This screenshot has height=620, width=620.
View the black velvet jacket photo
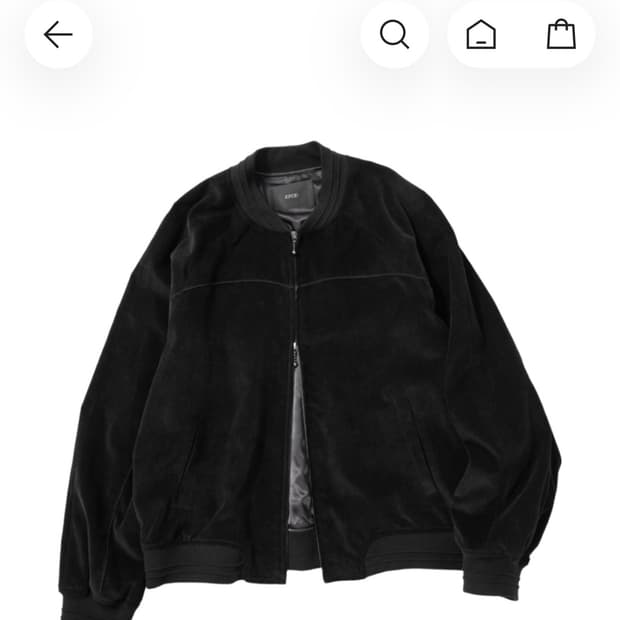[x=310, y=380]
